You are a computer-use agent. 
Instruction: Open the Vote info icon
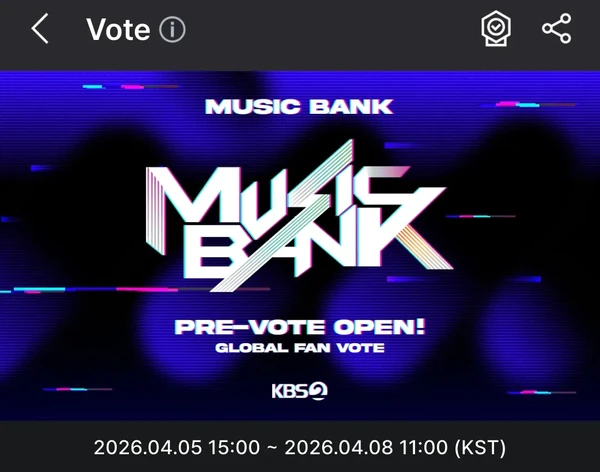tap(172, 30)
